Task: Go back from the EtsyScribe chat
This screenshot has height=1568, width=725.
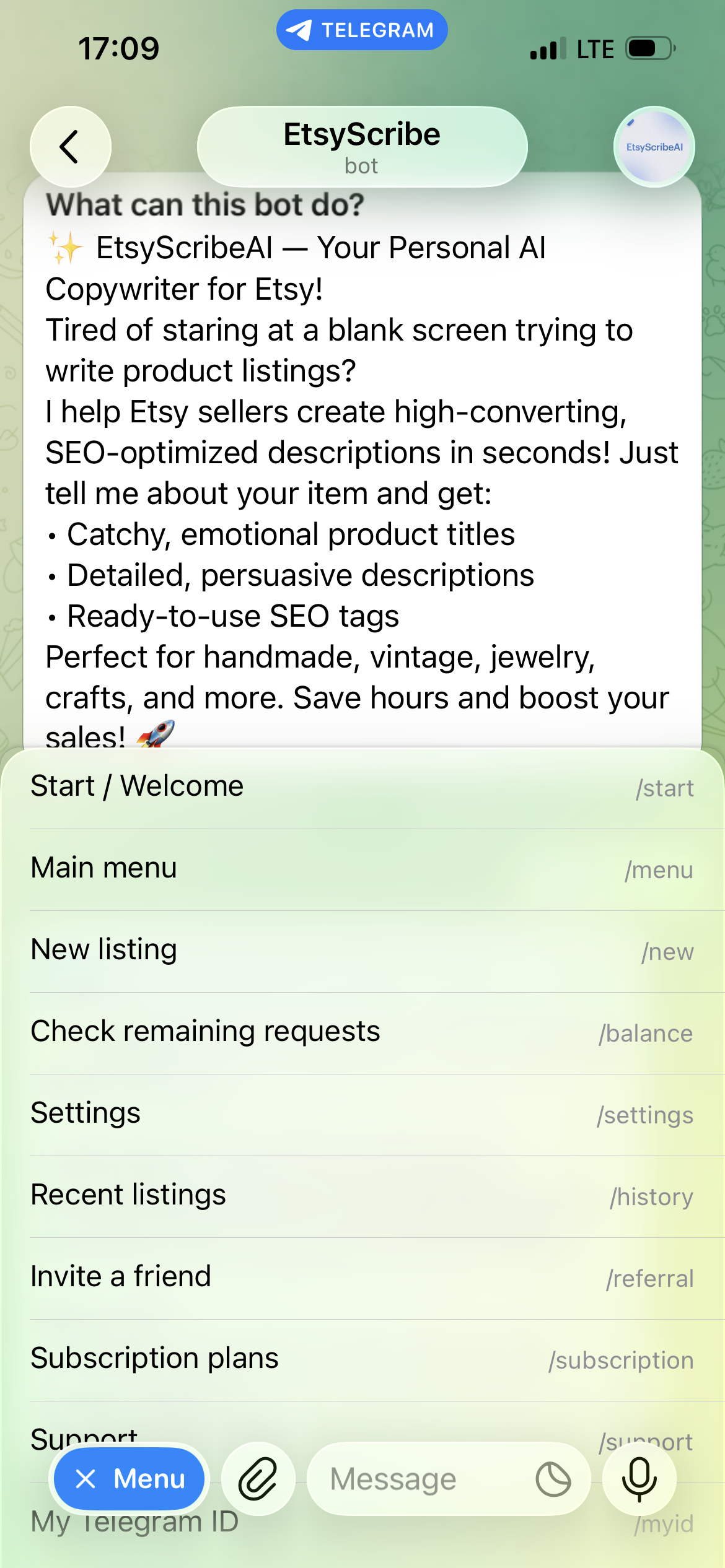Action: pyautogui.click(x=71, y=147)
